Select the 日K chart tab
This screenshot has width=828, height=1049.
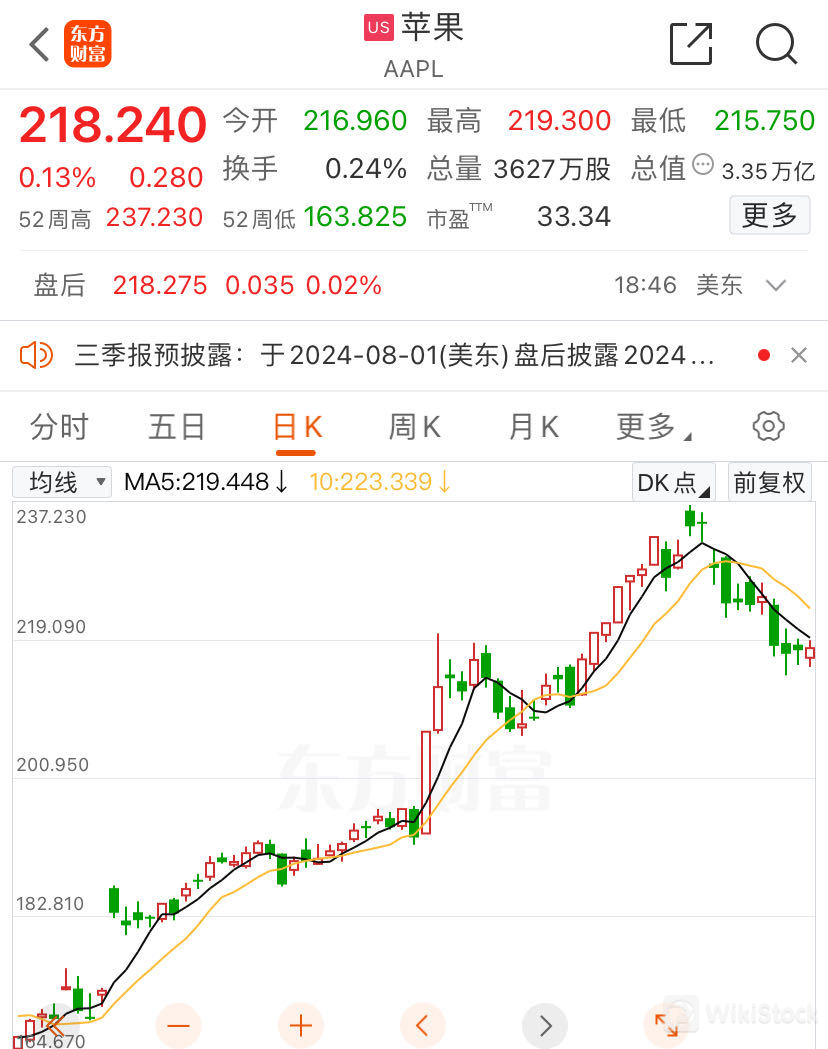click(297, 427)
